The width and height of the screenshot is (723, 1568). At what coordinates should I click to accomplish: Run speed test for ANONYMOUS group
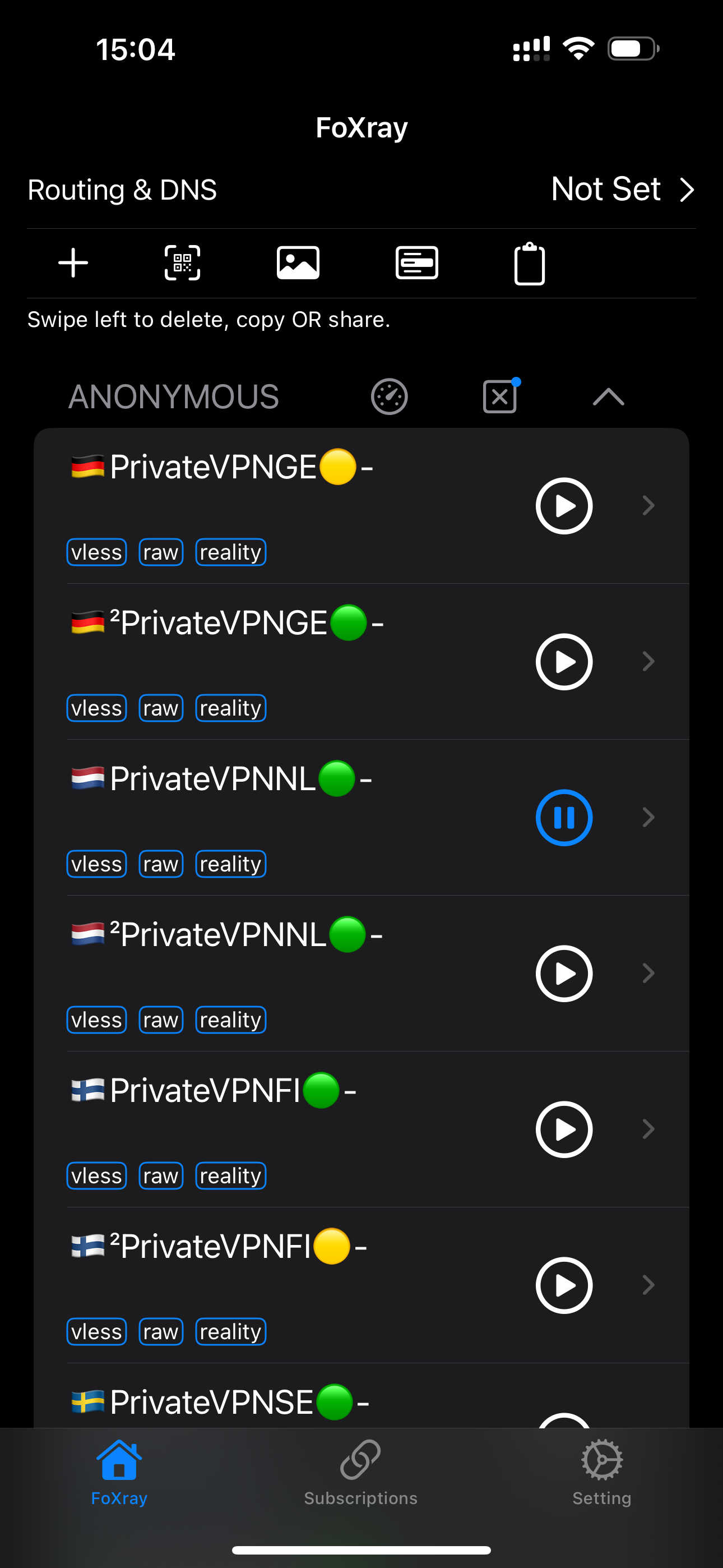[x=390, y=397]
